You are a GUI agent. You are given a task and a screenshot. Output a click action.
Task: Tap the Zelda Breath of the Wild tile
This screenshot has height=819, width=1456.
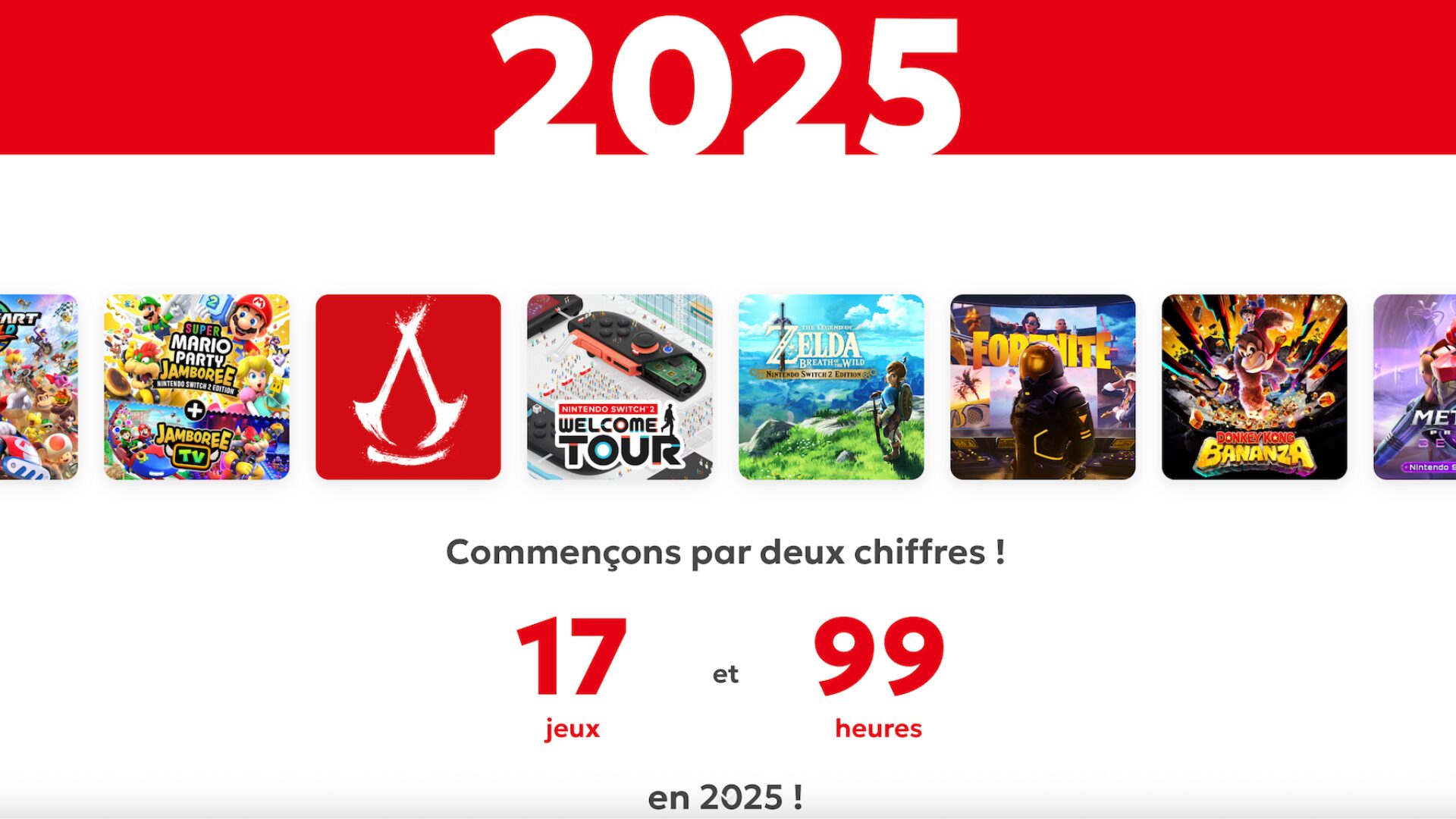coord(831,387)
